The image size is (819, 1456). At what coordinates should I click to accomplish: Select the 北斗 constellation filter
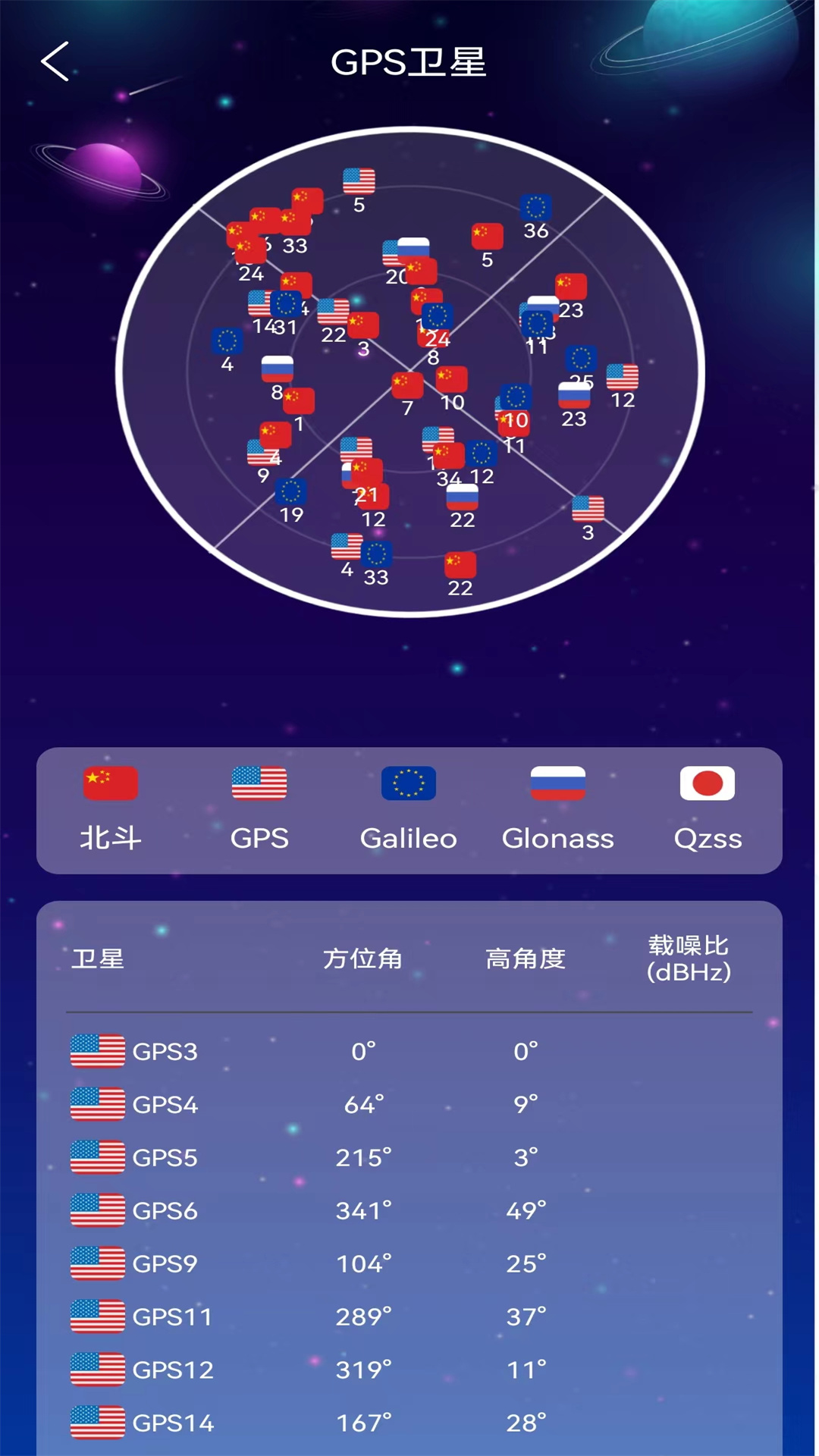pyautogui.click(x=111, y=809)
